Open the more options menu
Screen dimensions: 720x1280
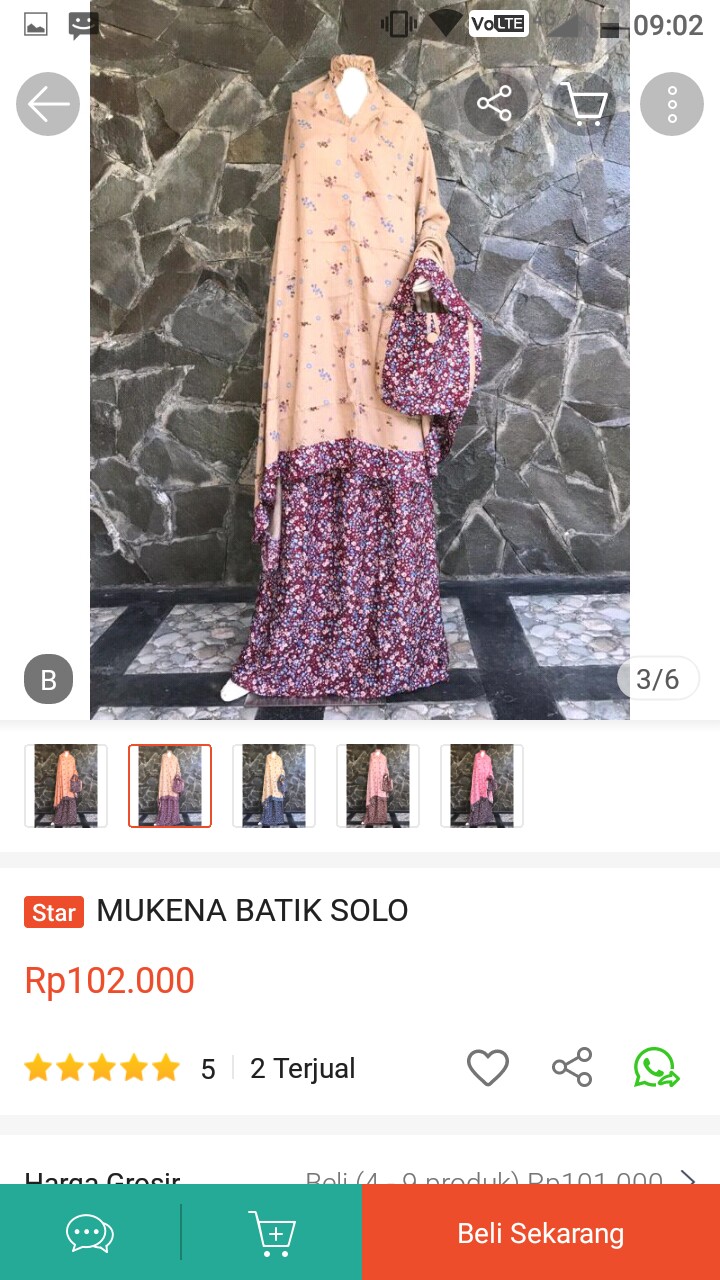pyautogui.click(x=672, y=103)
